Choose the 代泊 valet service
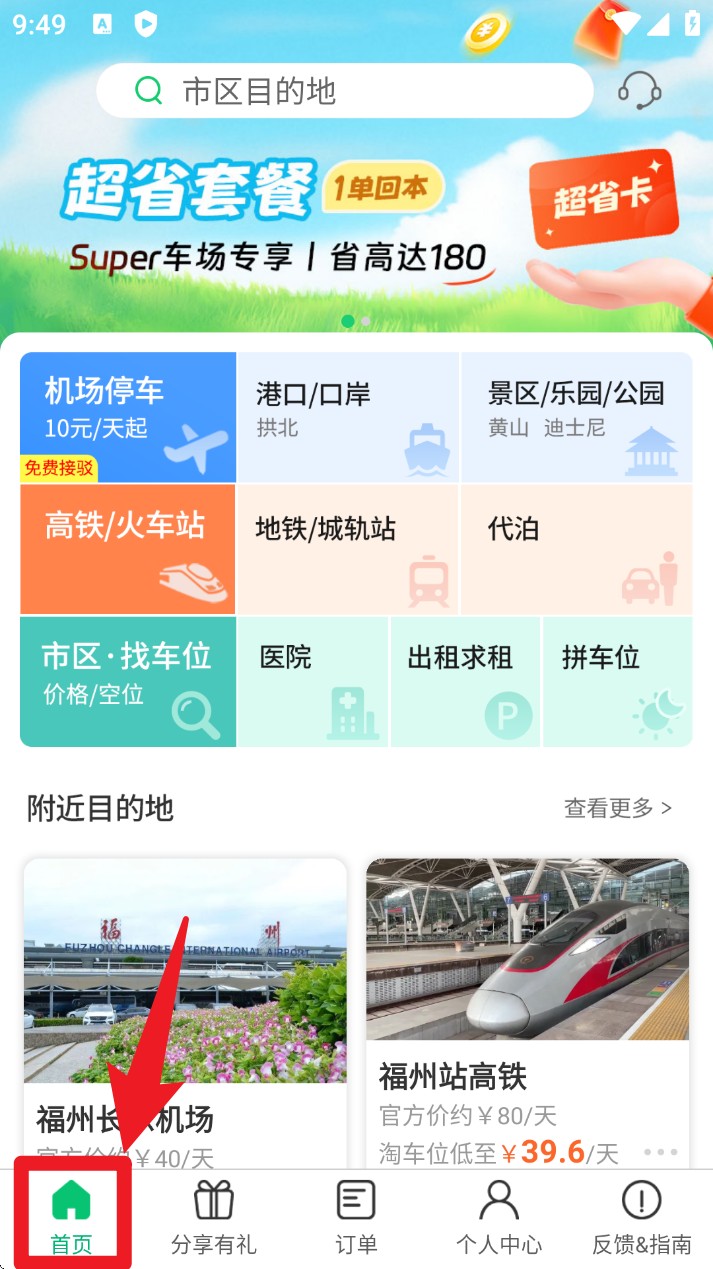The width and height of the screenshot is (713, 1269). click(x=576, y=549)
